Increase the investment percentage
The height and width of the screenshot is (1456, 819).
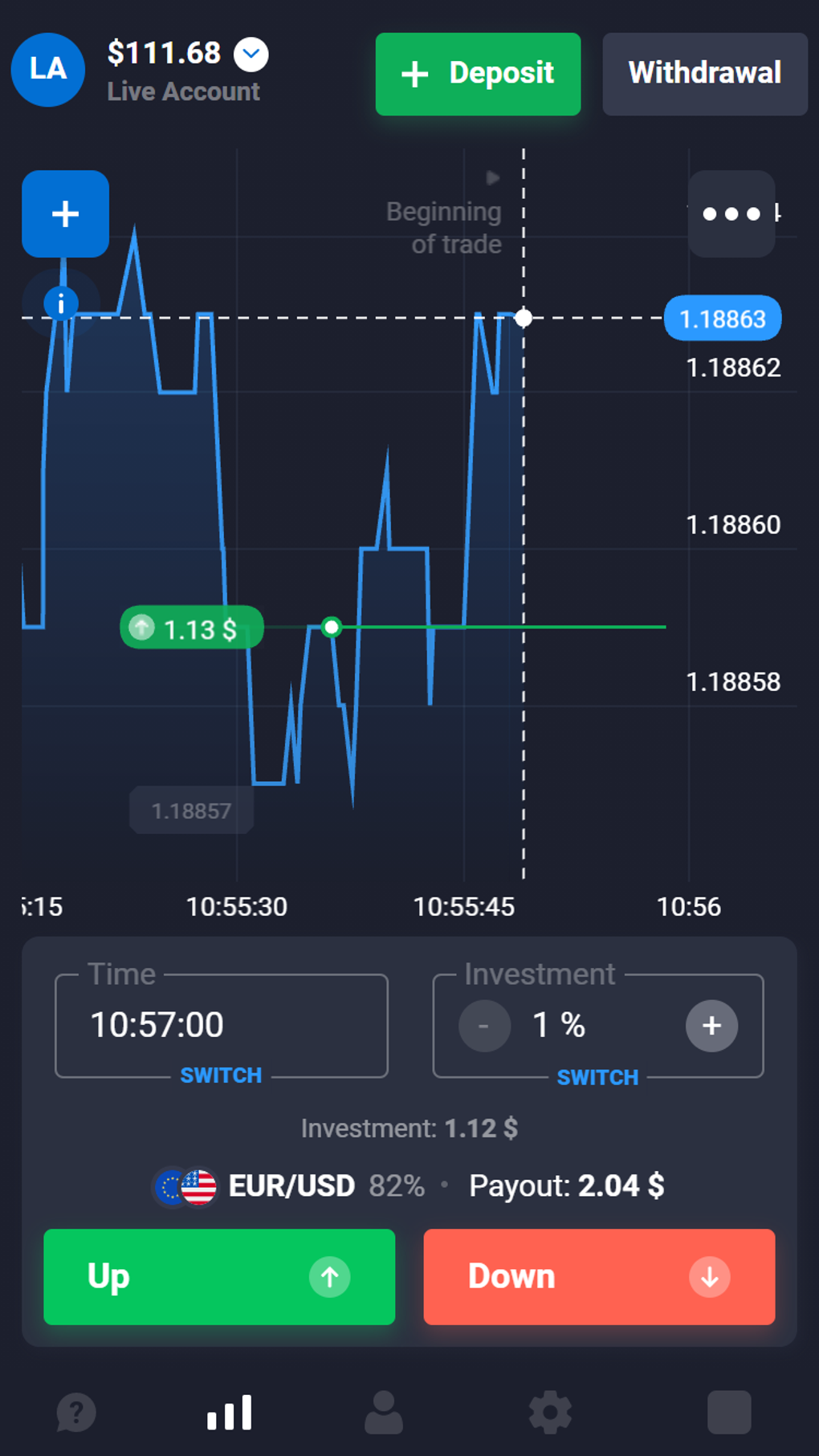click(711, 1026)
